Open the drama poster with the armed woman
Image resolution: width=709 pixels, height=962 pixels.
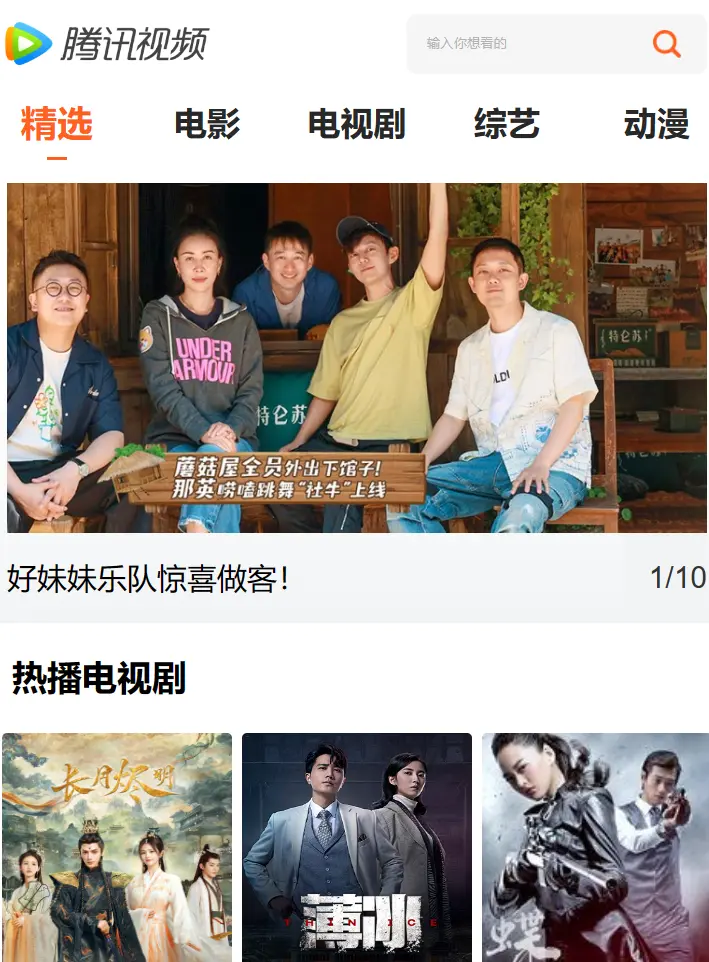click(594, 846)
